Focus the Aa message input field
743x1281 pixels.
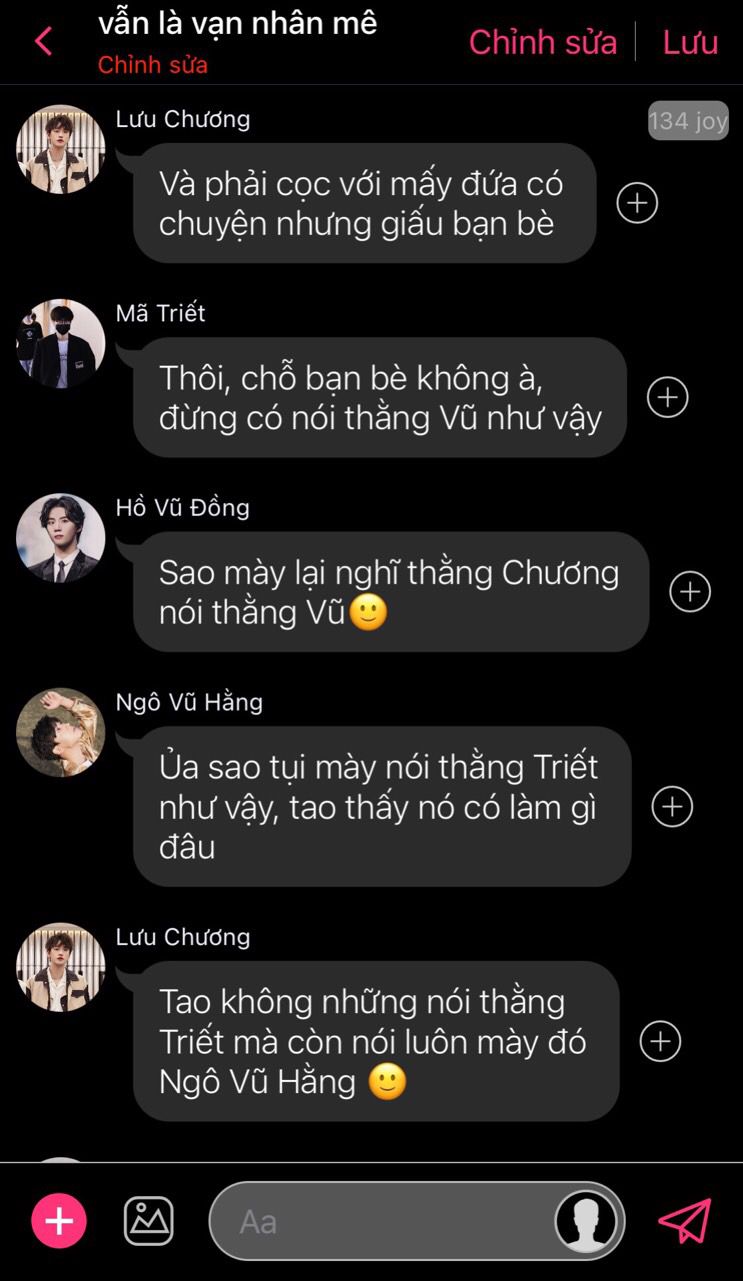380,1221
